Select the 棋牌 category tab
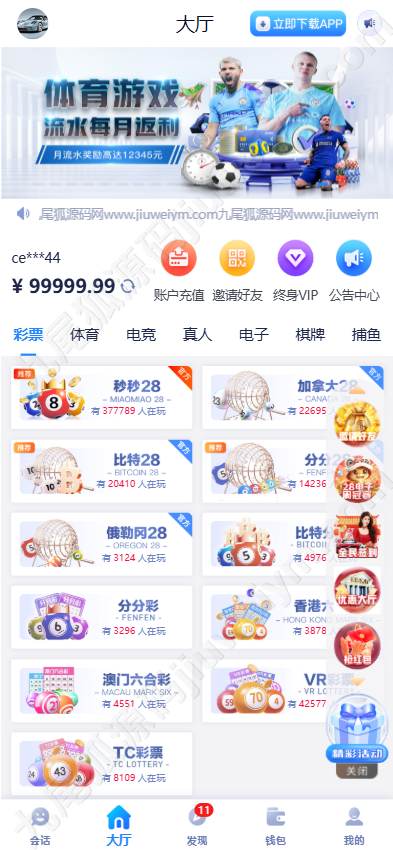The image size is (393, 850). 310,334
